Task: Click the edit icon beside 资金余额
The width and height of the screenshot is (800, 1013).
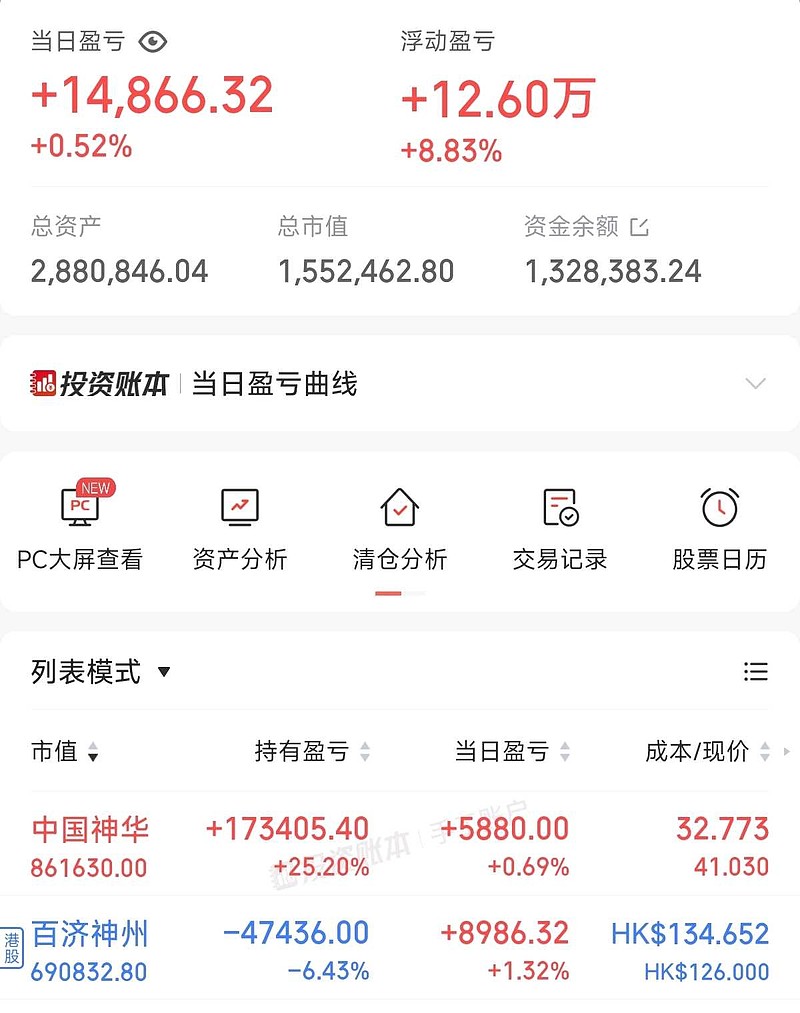Action: [x=639, y=227]
